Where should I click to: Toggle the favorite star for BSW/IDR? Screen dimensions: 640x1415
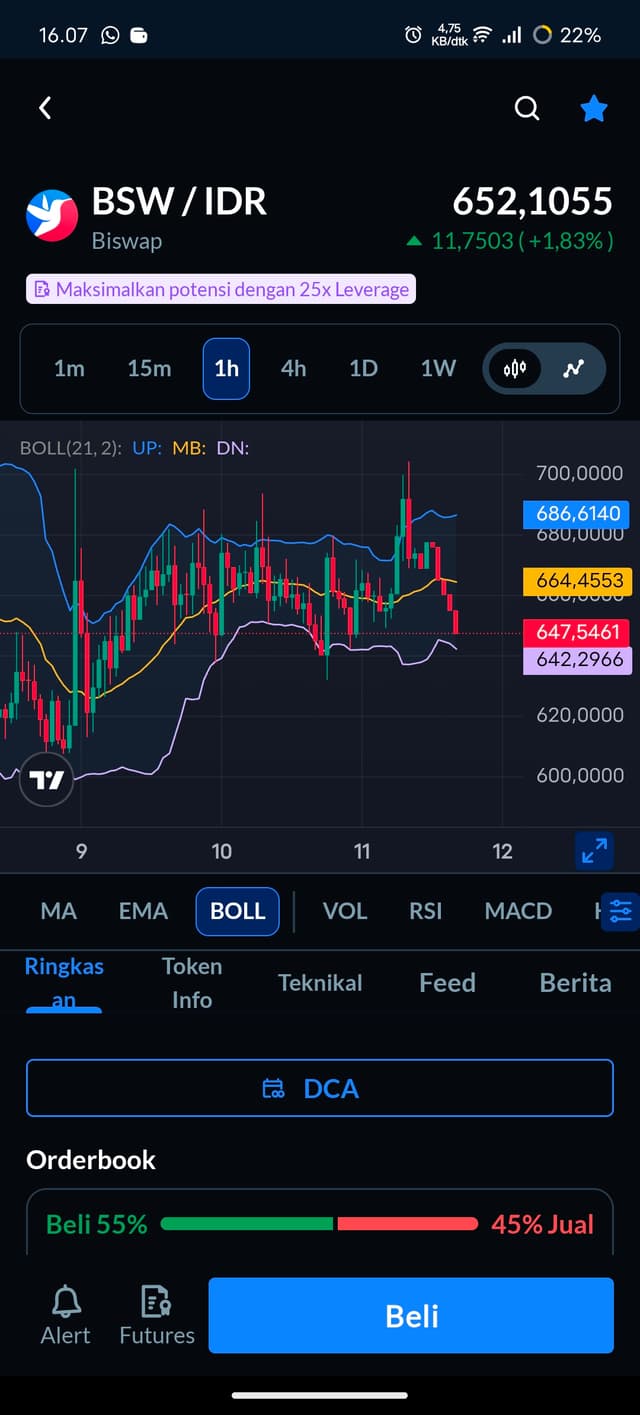pos(594,108)
